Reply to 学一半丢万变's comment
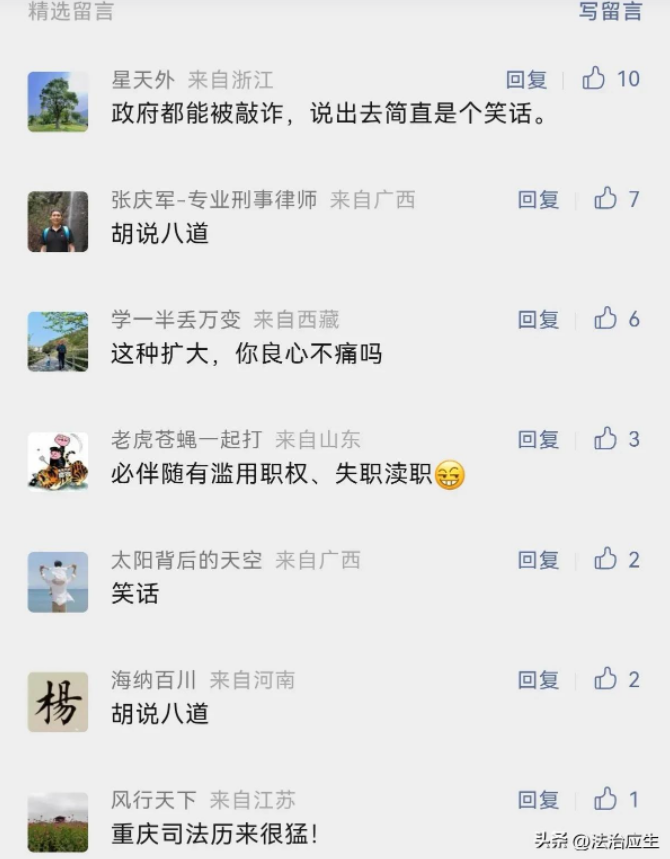Image resolution: width=670 pixels, height=859 pixels. tap(538, 319)
